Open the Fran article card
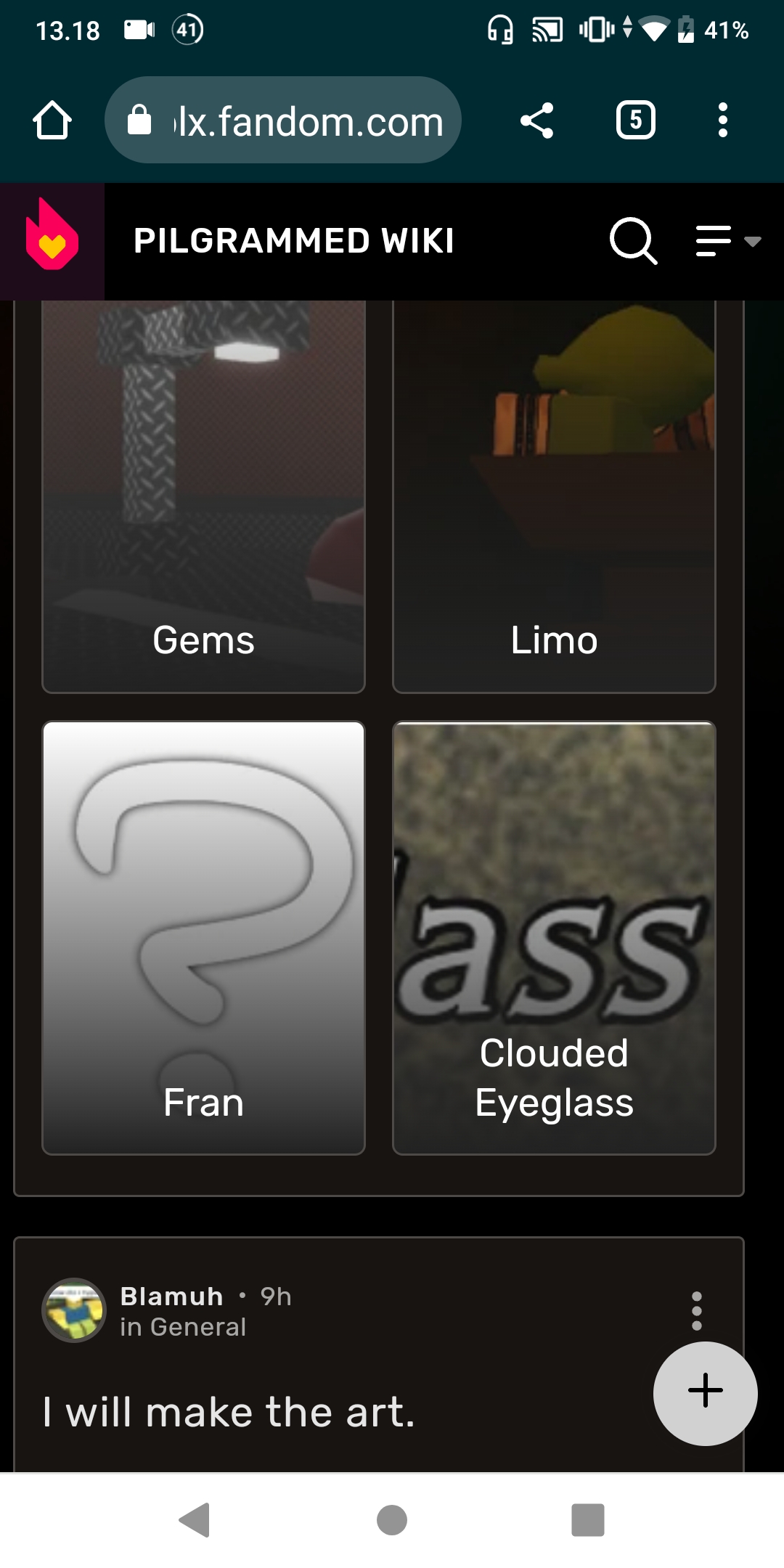The image size is (784, 1568). (x=203, y=938)
